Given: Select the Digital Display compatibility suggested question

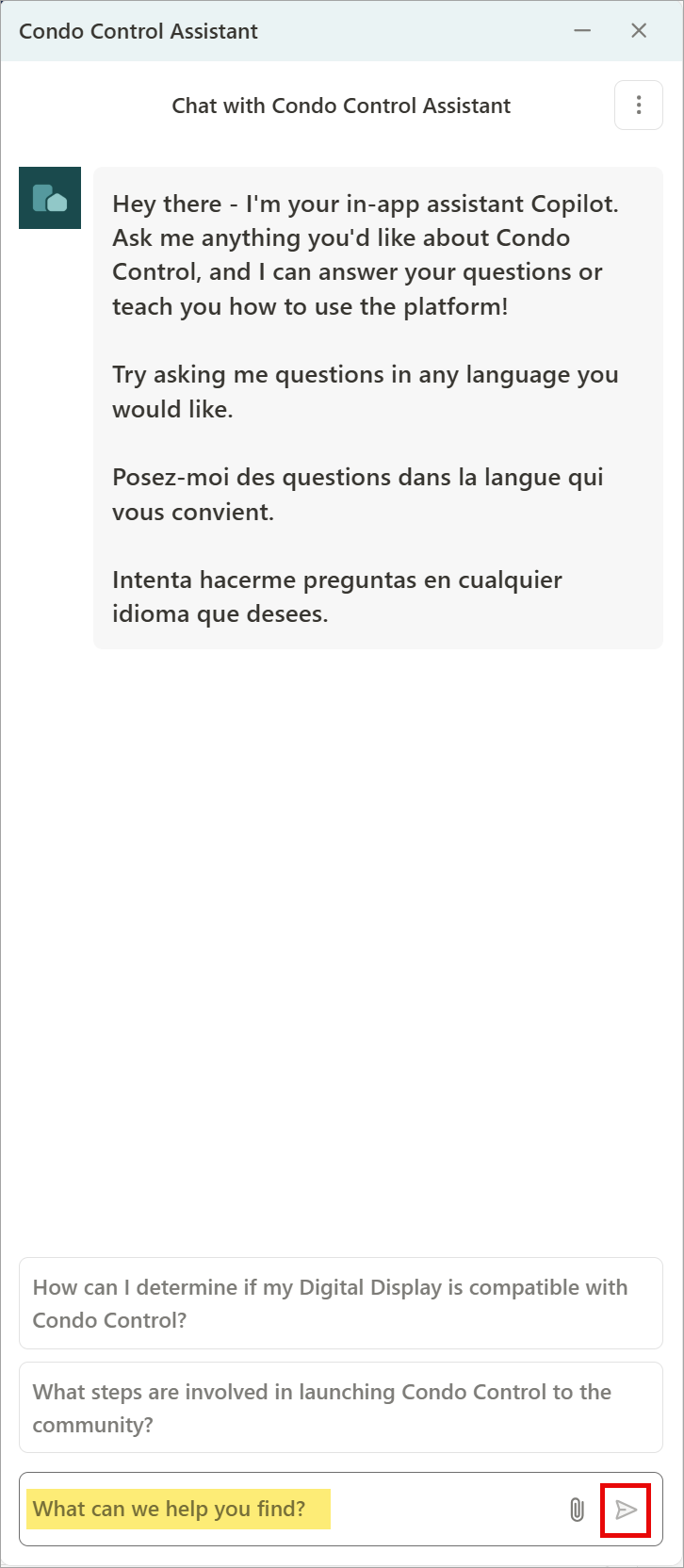Looking at the screenshot, I should 341,1303.
